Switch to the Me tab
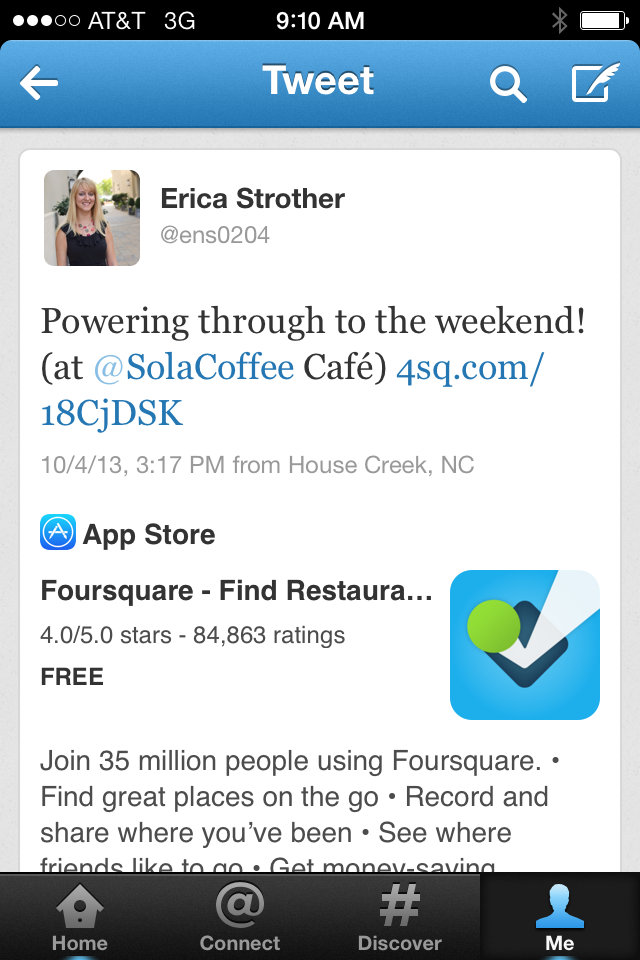 coord(560,917)
